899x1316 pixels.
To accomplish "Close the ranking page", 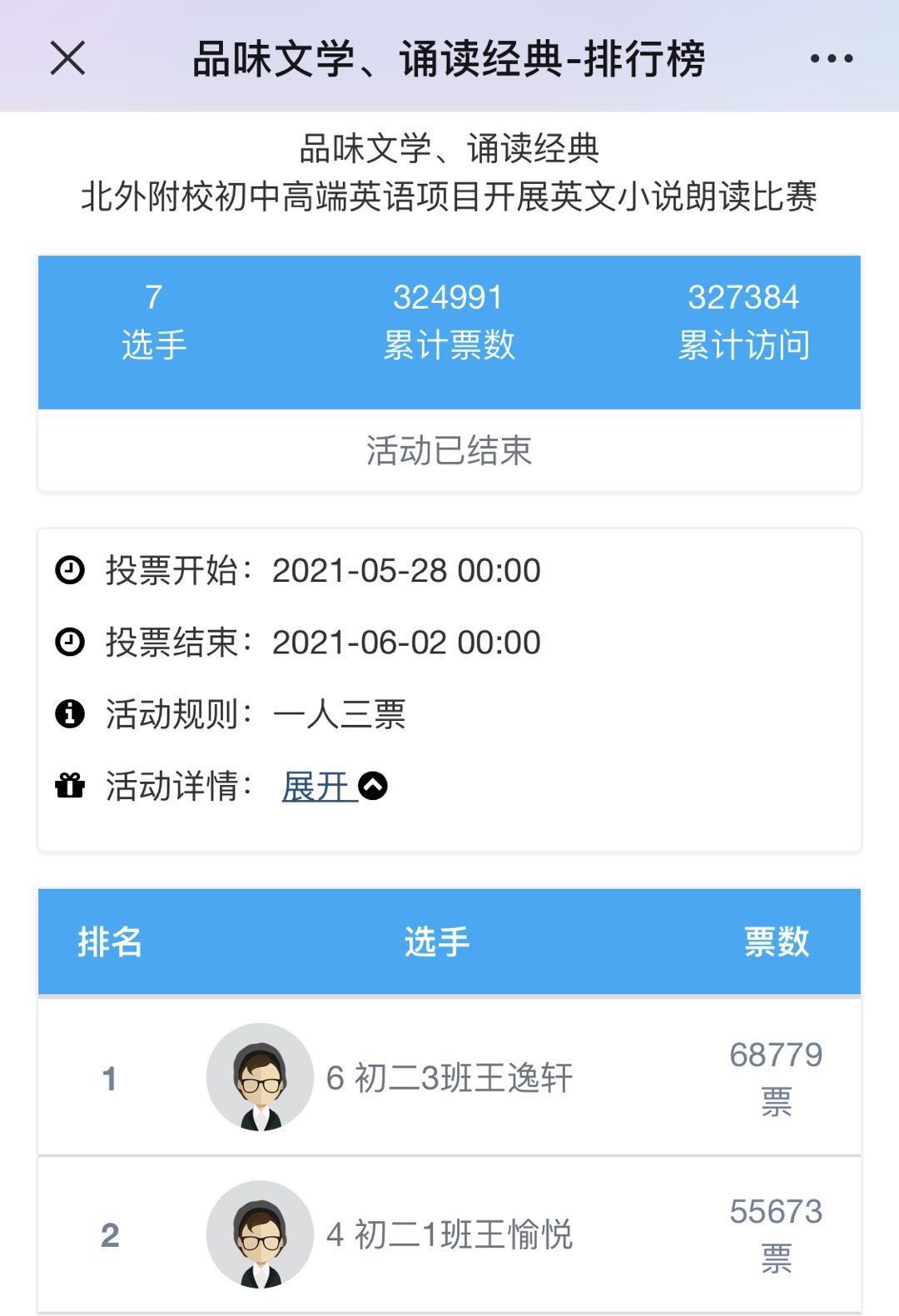I will [x=67, y=59].
